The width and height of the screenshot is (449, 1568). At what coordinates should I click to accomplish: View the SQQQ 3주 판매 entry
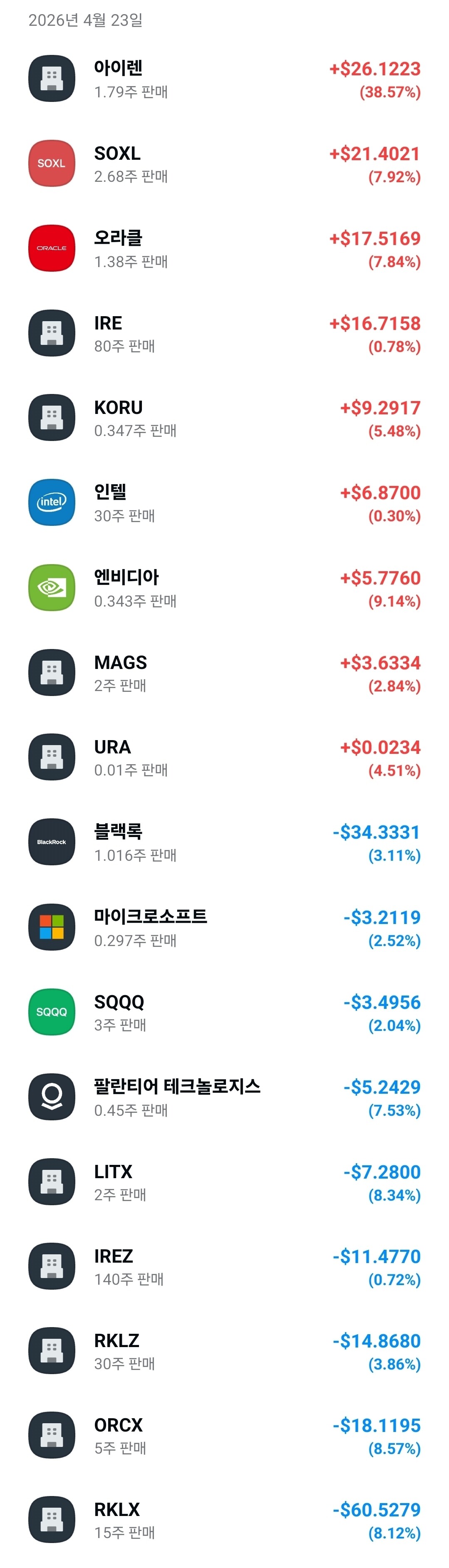[224, 1012]
